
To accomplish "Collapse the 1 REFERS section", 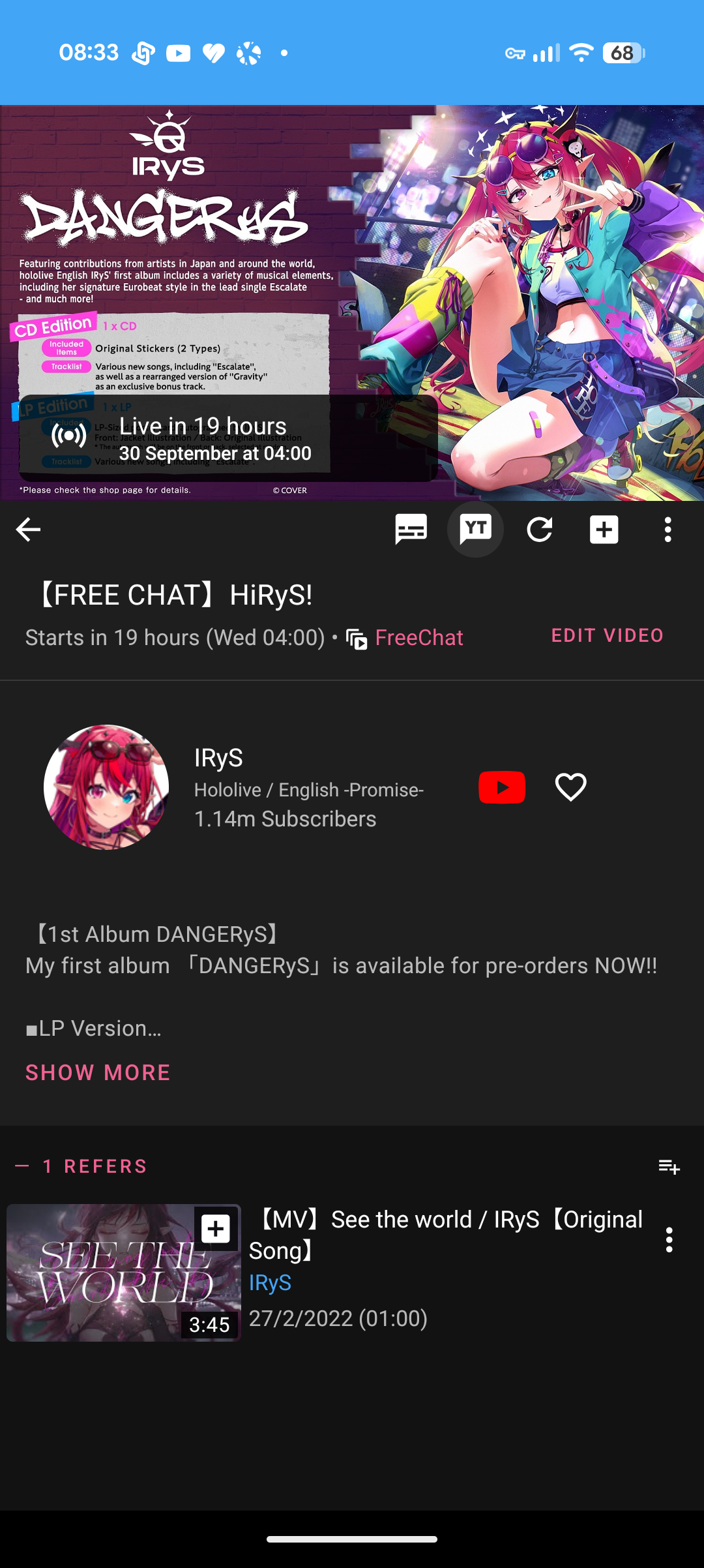I will pos(81,1166).
